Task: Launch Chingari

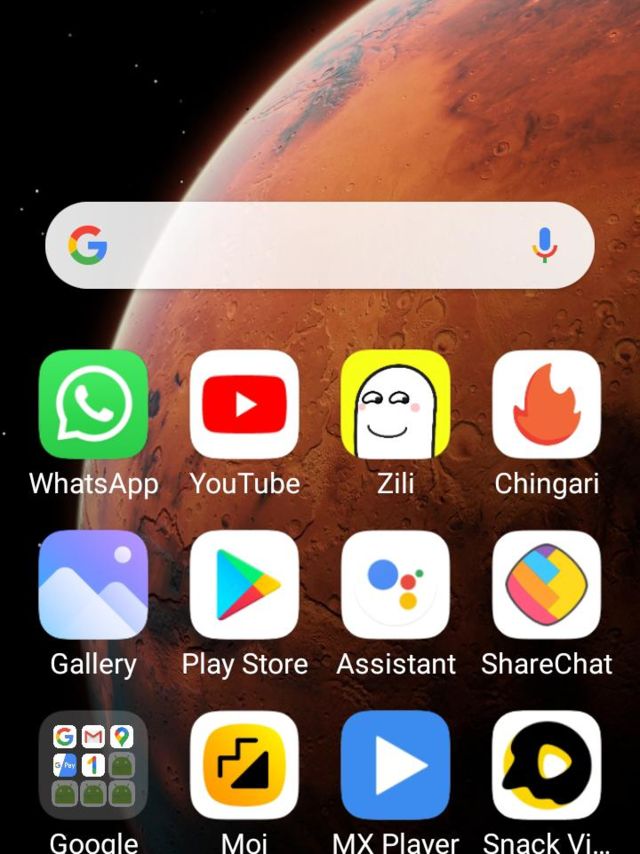Action: point(546,404)
